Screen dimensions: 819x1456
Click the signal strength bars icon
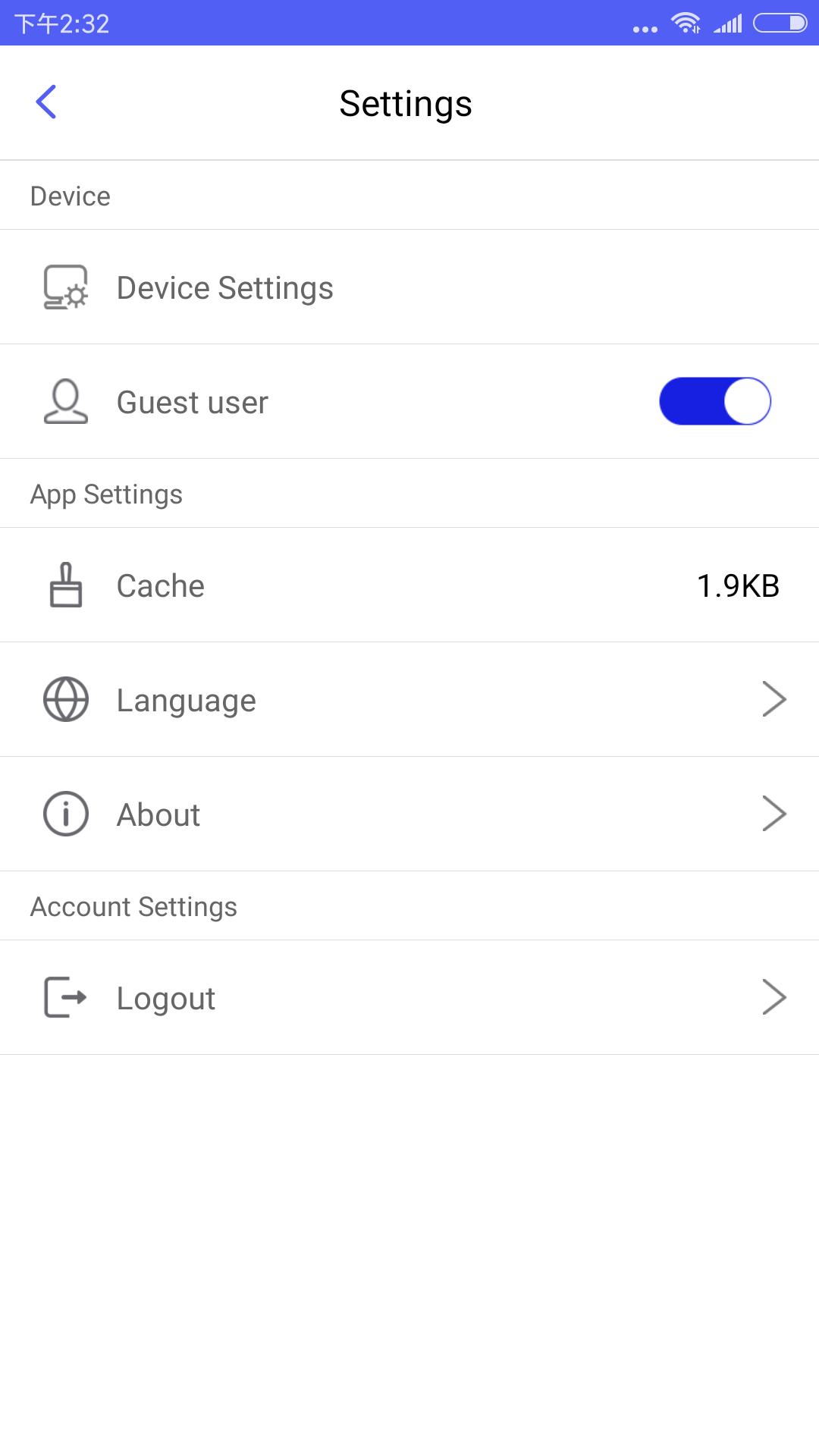pyautogui.click(x=729, y=24)
